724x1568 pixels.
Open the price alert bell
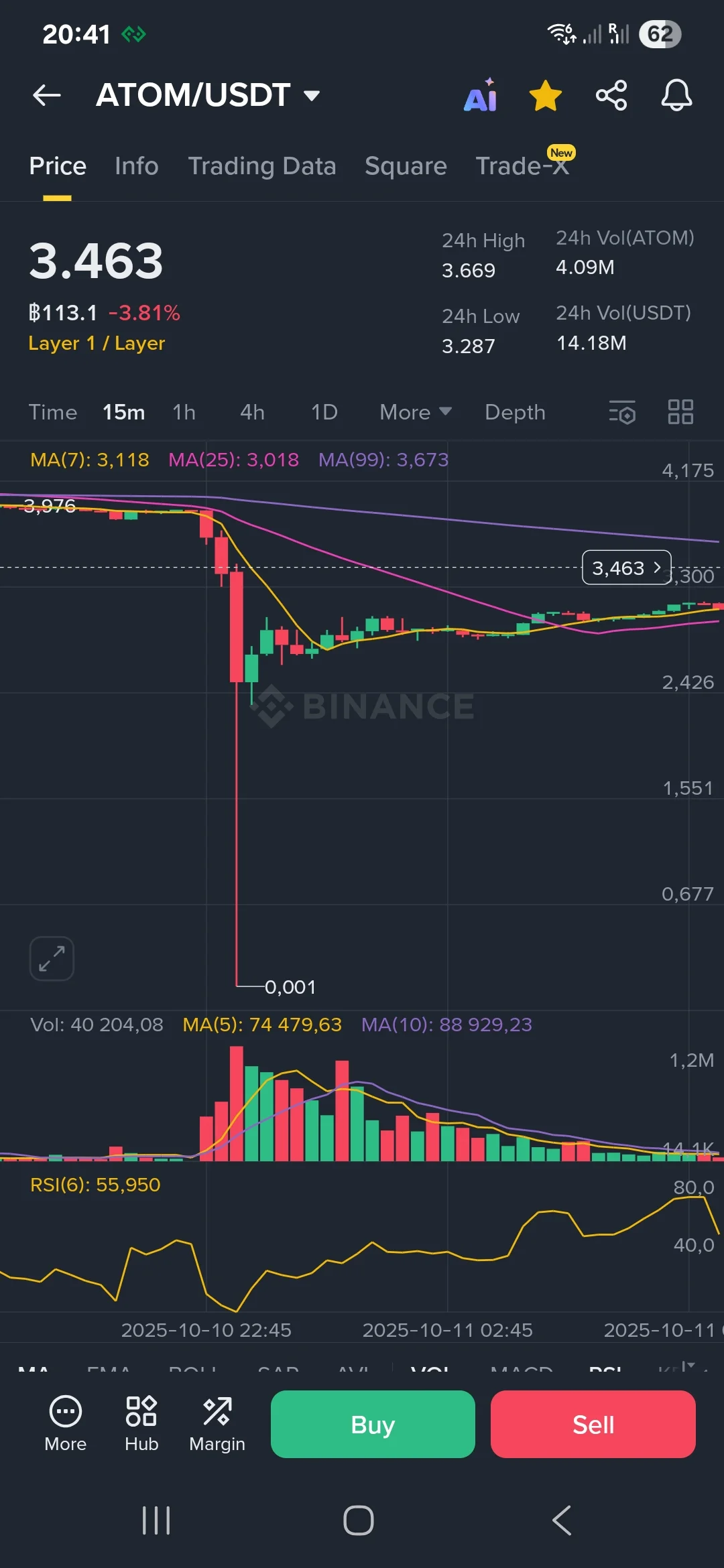point(676,95)
